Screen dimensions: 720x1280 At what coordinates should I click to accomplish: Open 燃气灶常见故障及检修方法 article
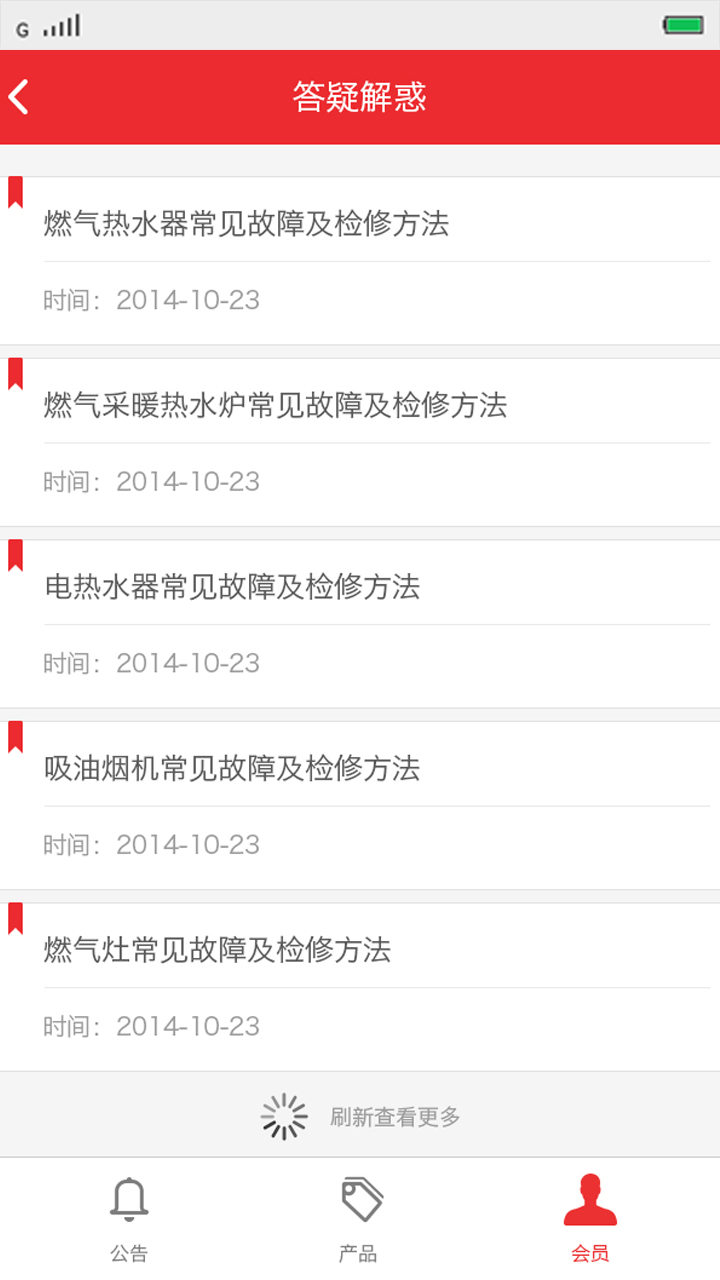click(360, 987)
